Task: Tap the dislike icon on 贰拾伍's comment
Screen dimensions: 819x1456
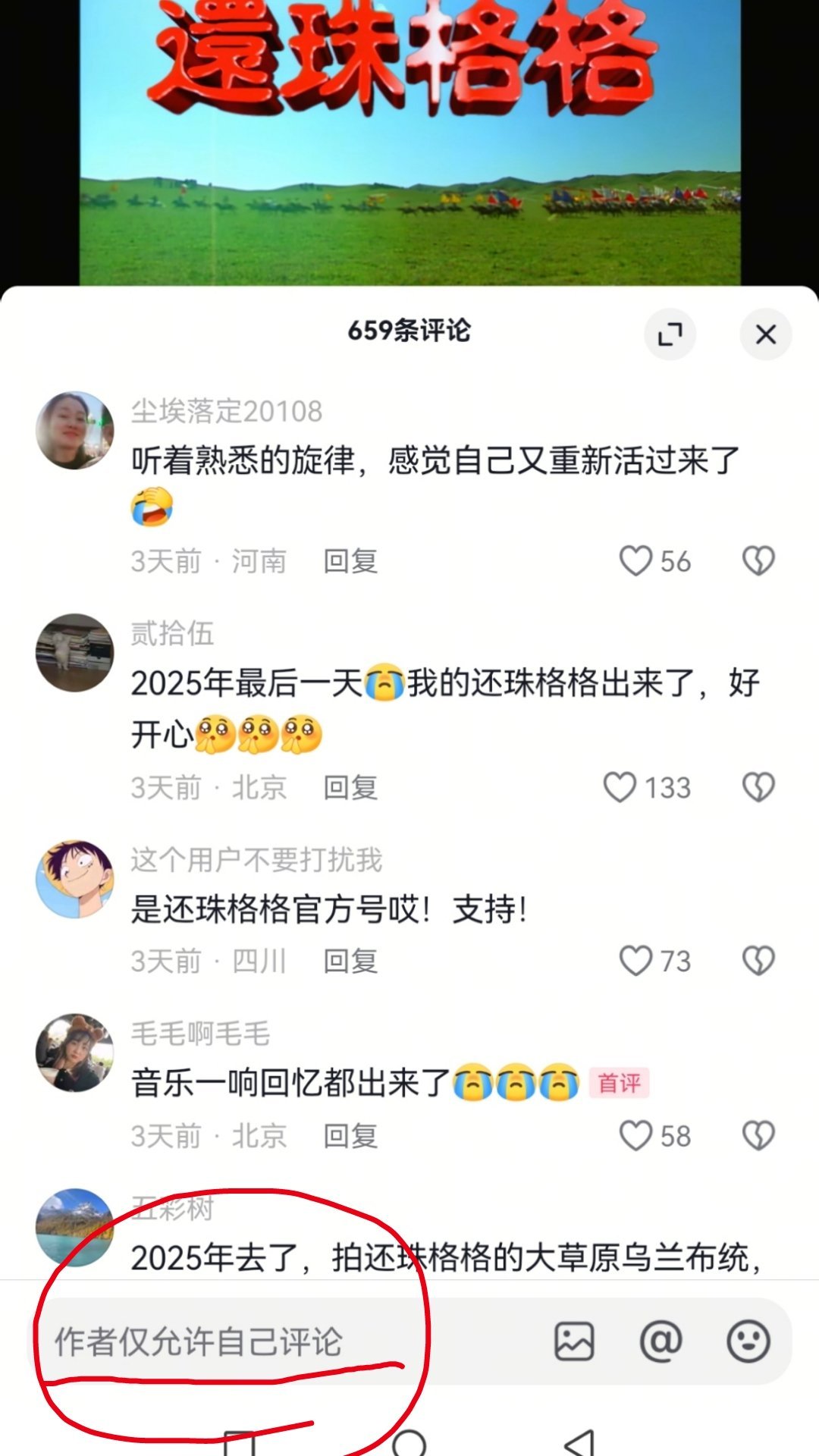Action: [x=760, y=787]
